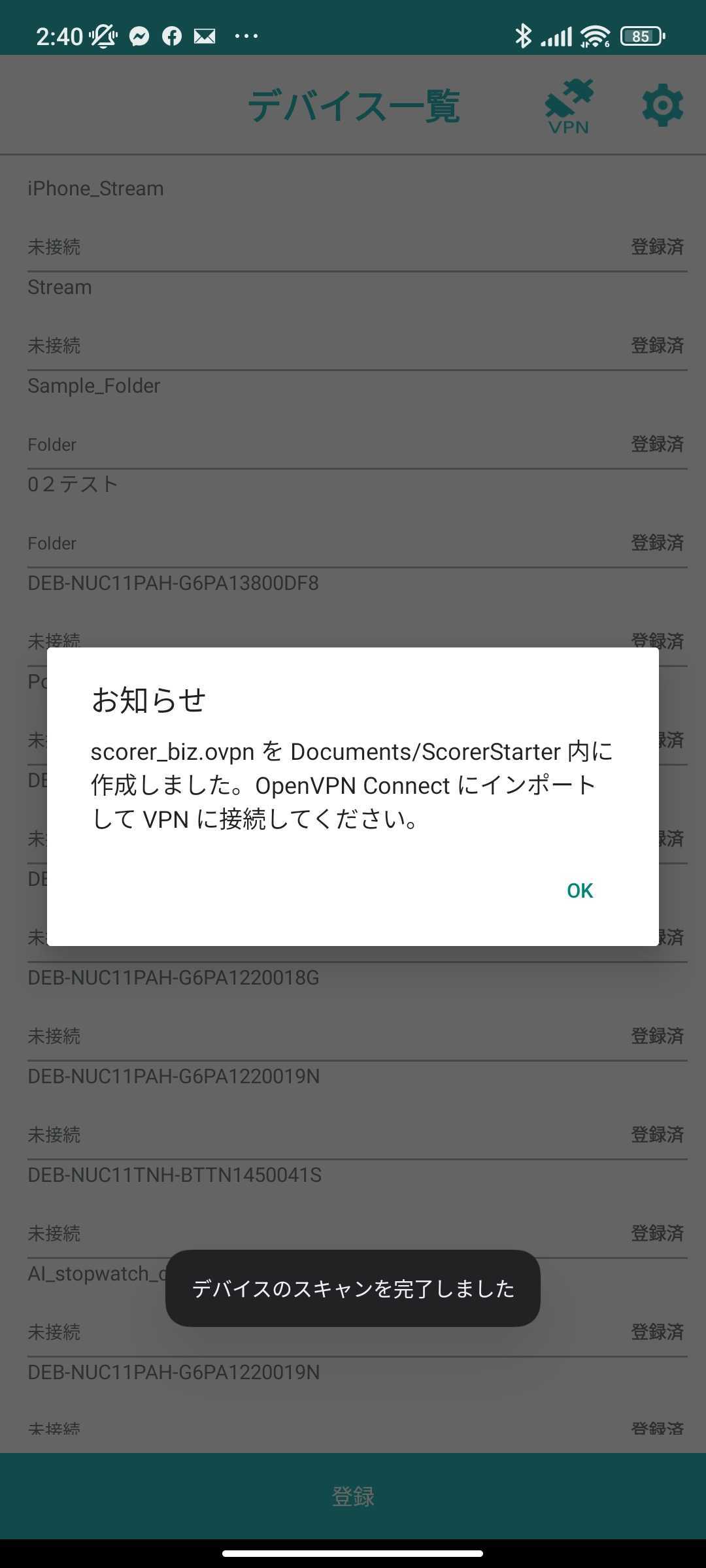The width and height of the screenshot is (706, 1568).
Task: Open the 02テスト folder row
Action: [x=353, y=513]
